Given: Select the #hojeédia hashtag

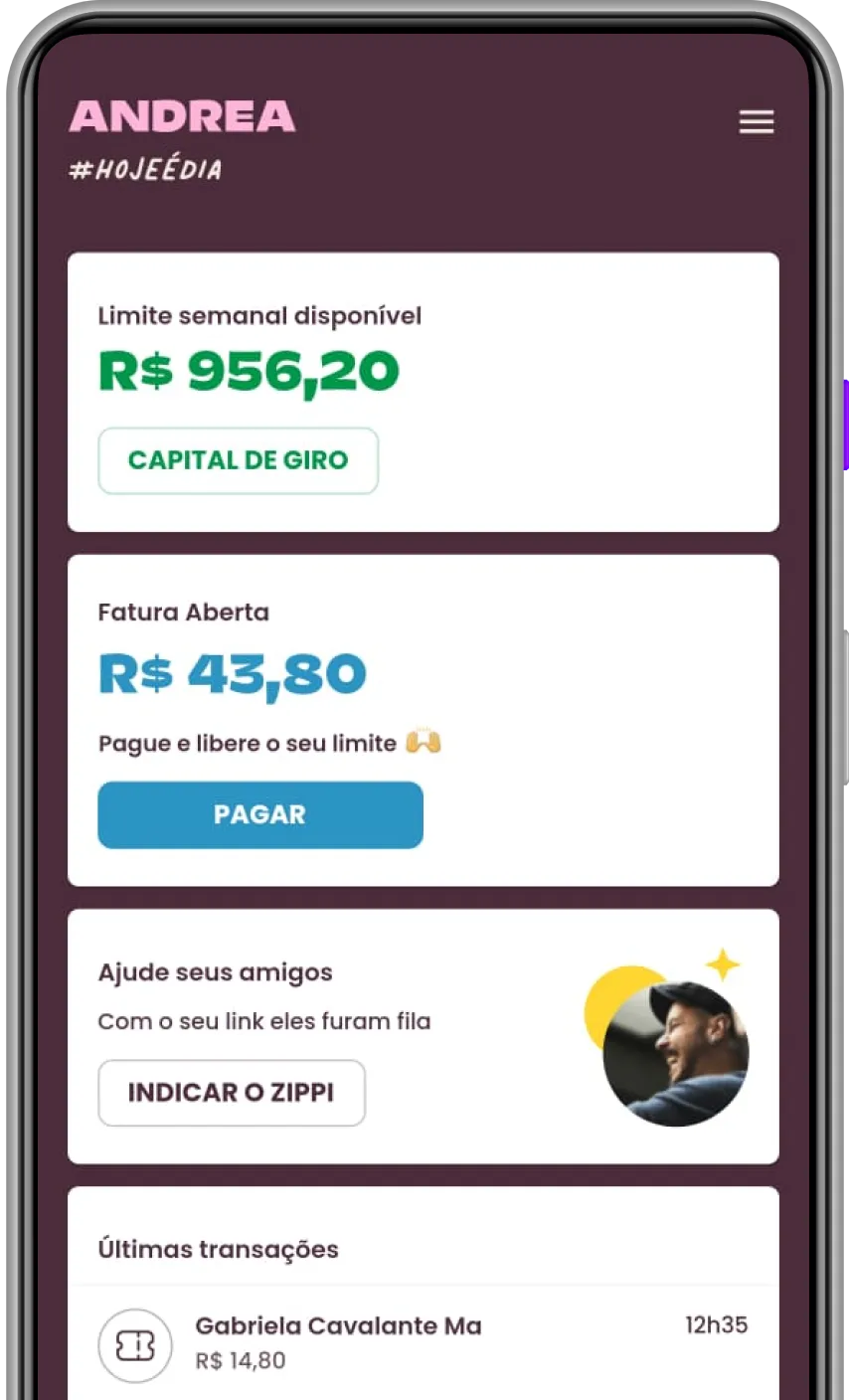Looking at the screenshot, I should [x=147, y=168].
